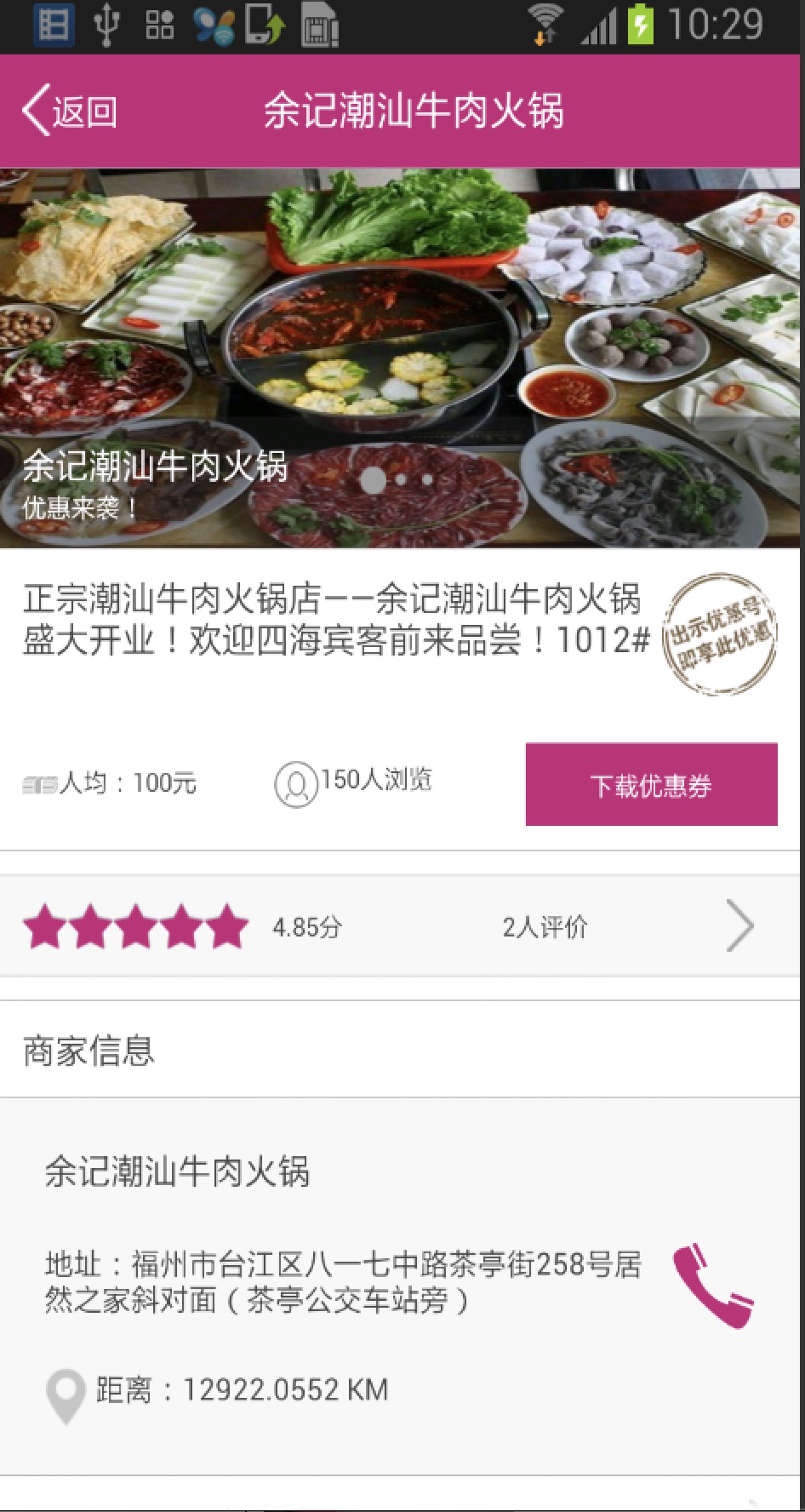Click the location pin next to 距离
805x1512 pixels.
(x=65, y=1393)
